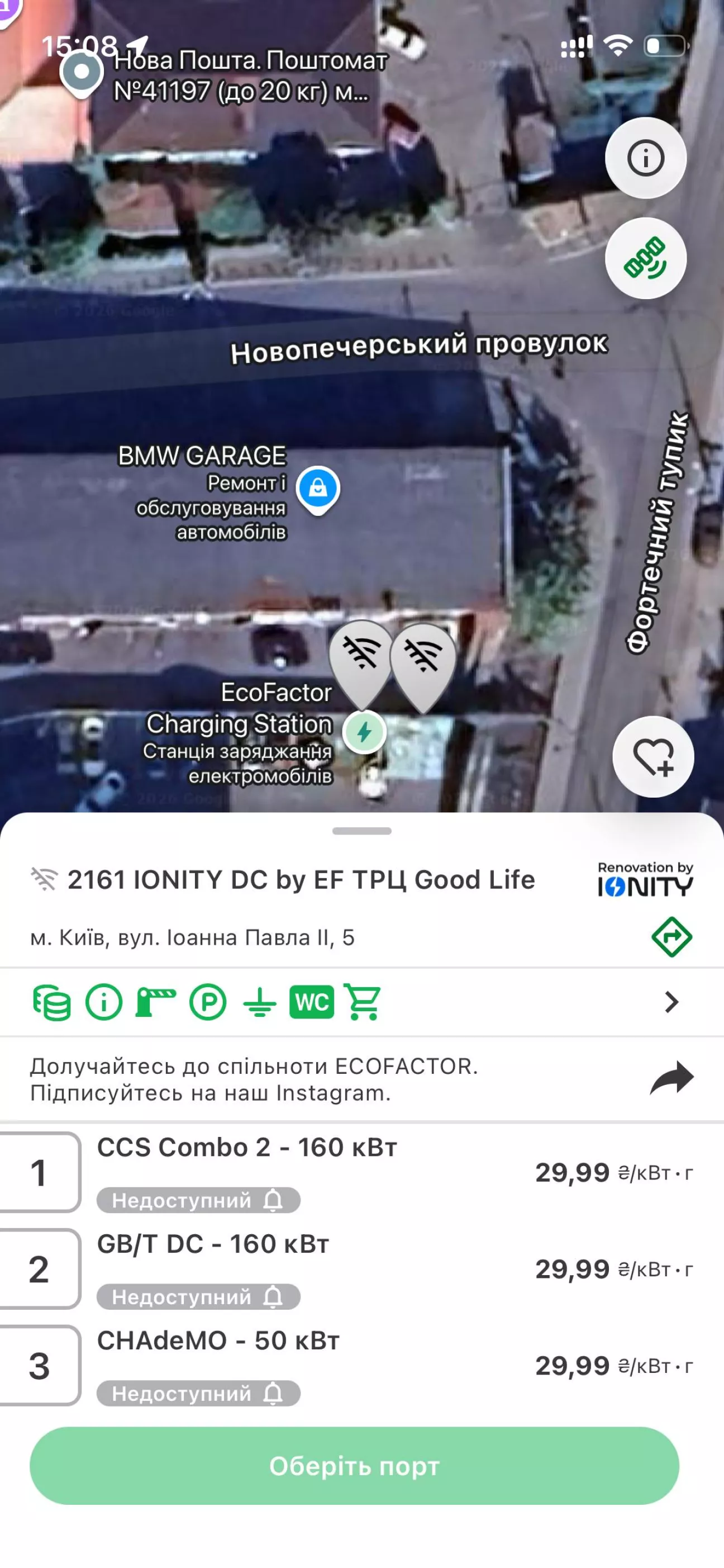Switch the map satellite view layer

[646, 259]
